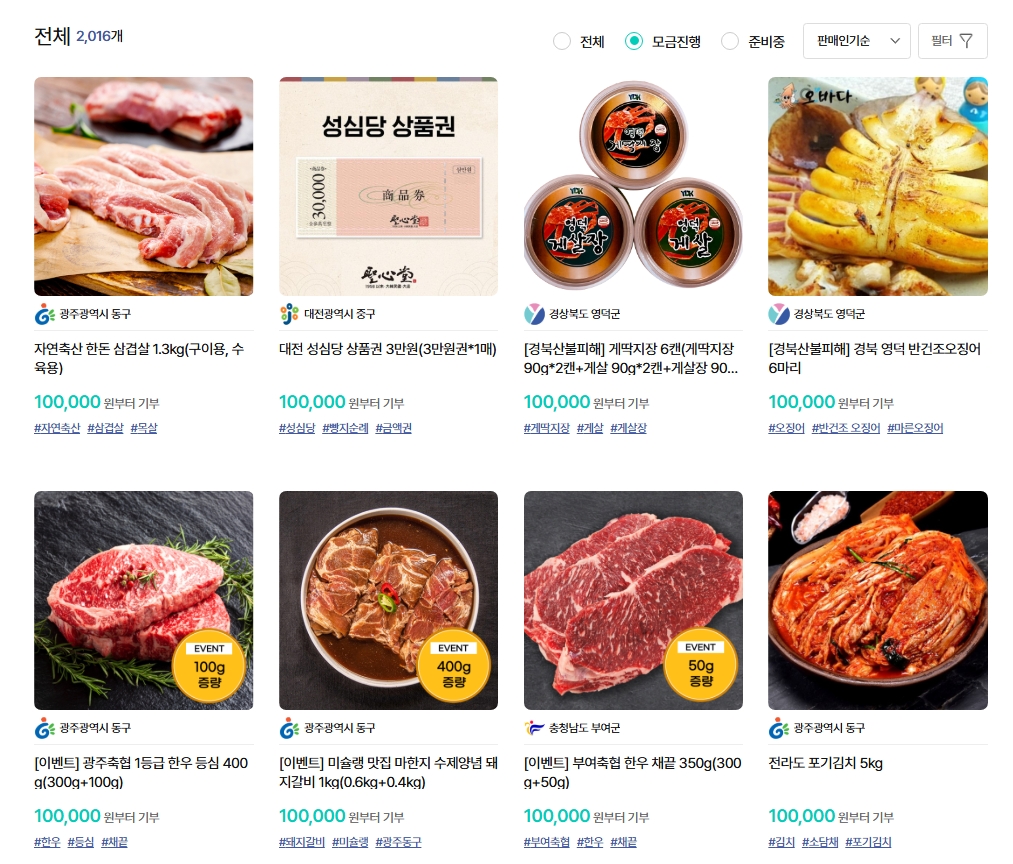Open the 필터 filter button
This screenshot has height=864, width=1013.
point(952,41)
